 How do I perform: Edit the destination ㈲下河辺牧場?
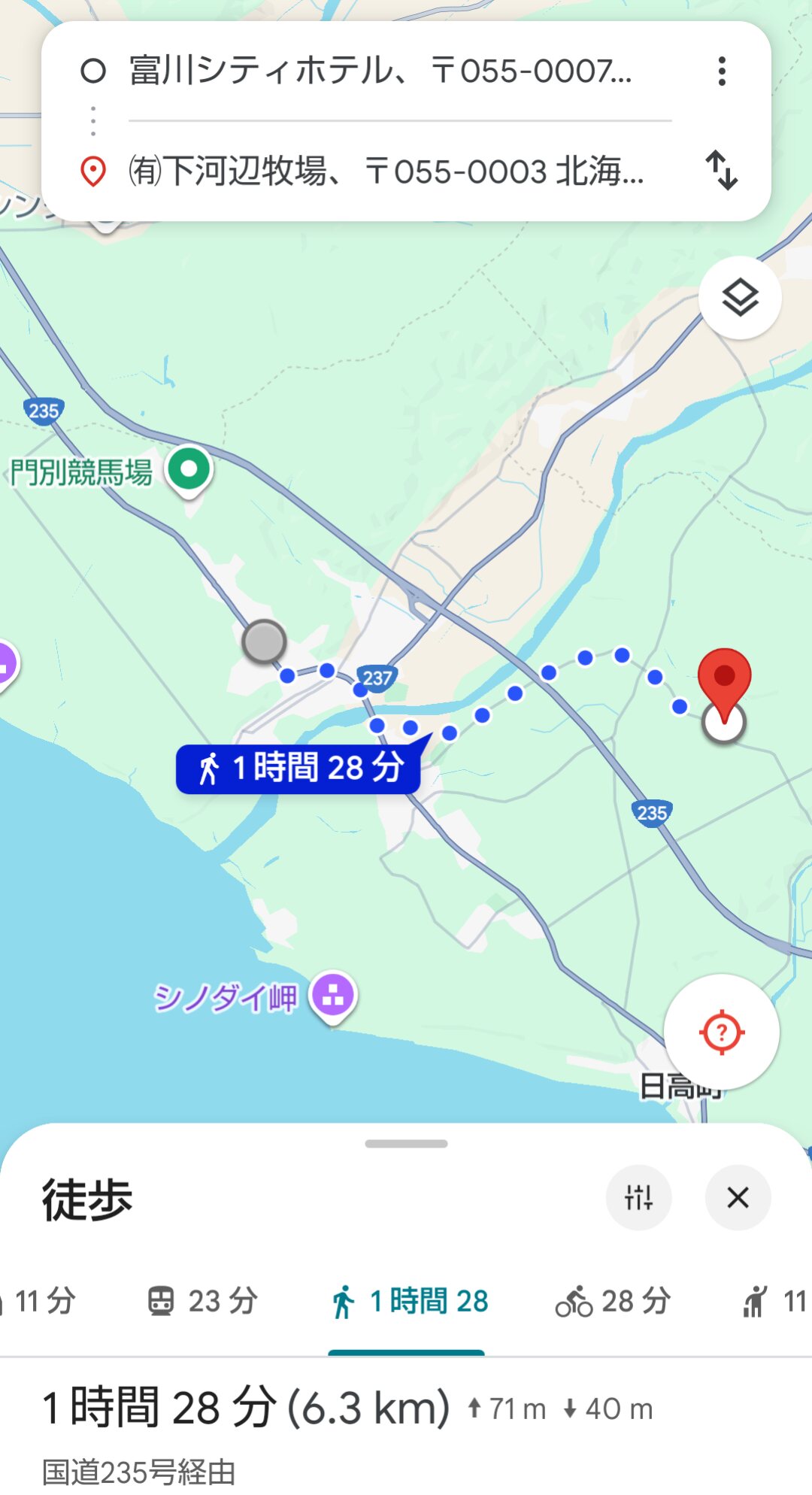point(386,171)
